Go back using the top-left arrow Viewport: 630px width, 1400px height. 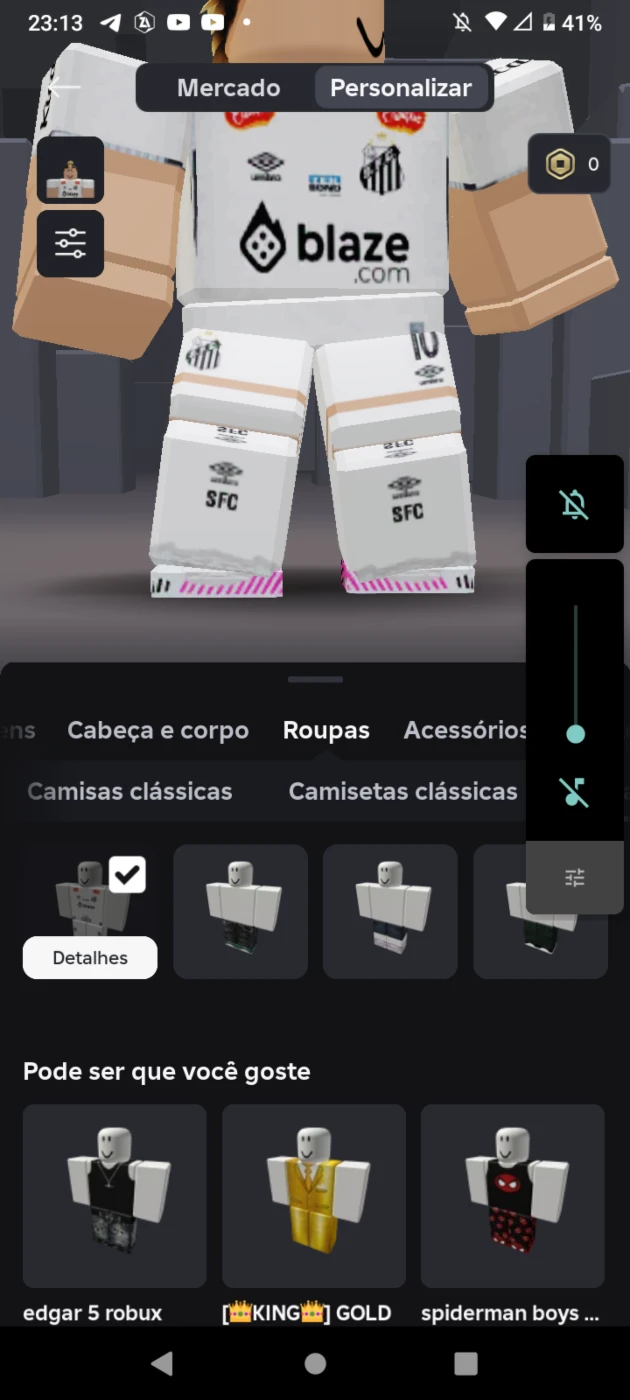[64, 88]
